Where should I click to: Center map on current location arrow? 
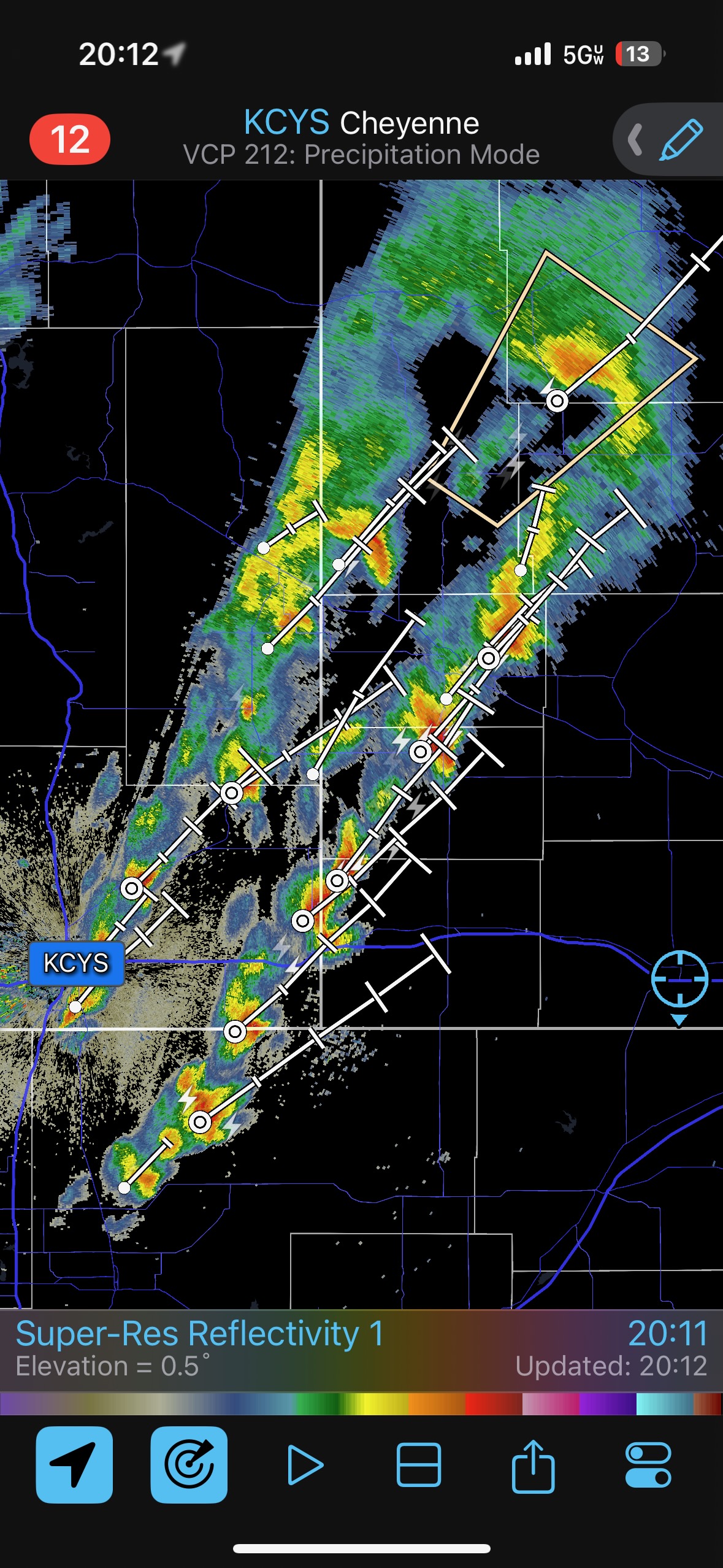[x=74, y=1465]
